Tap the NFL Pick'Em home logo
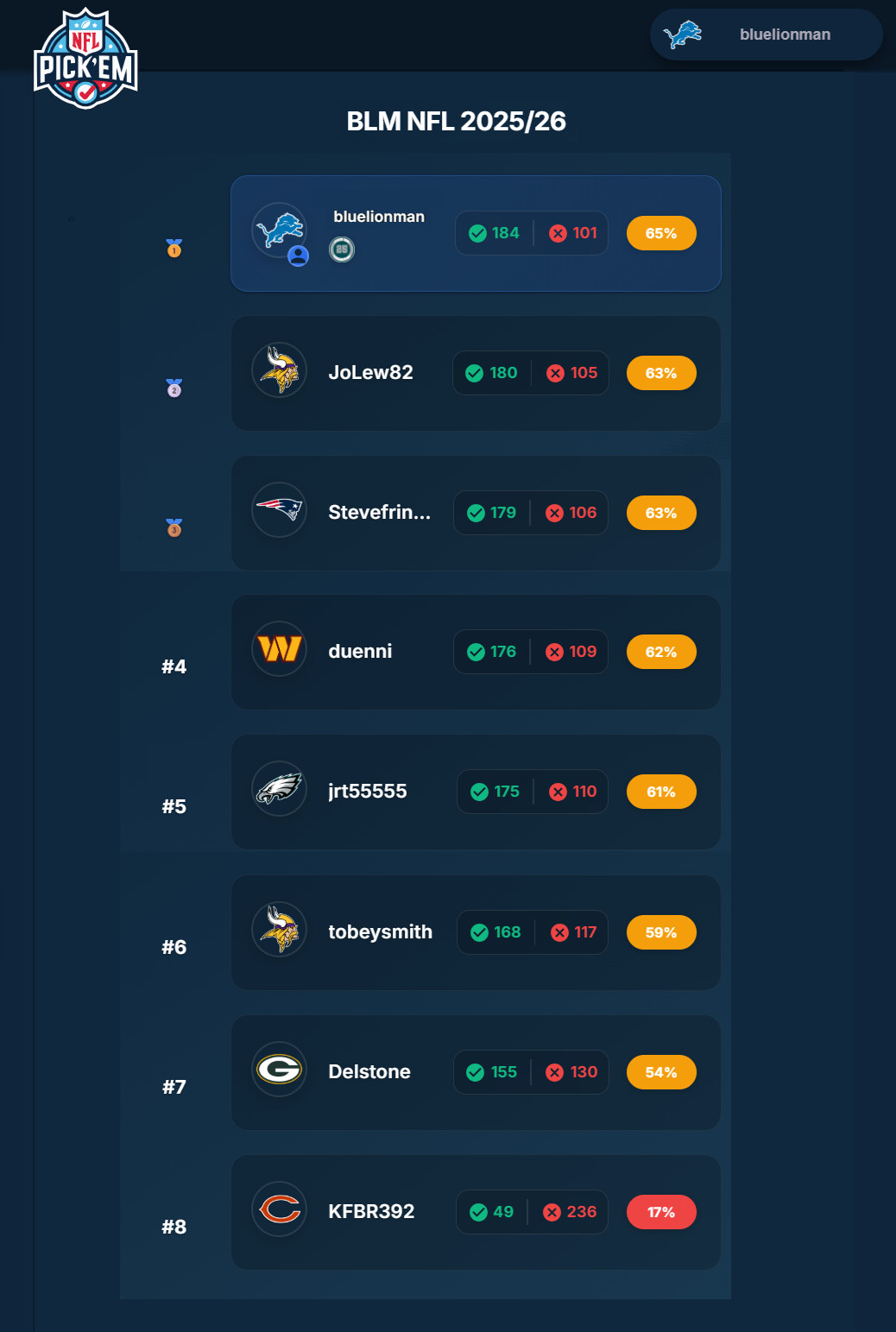 click(x=85, y=59)
